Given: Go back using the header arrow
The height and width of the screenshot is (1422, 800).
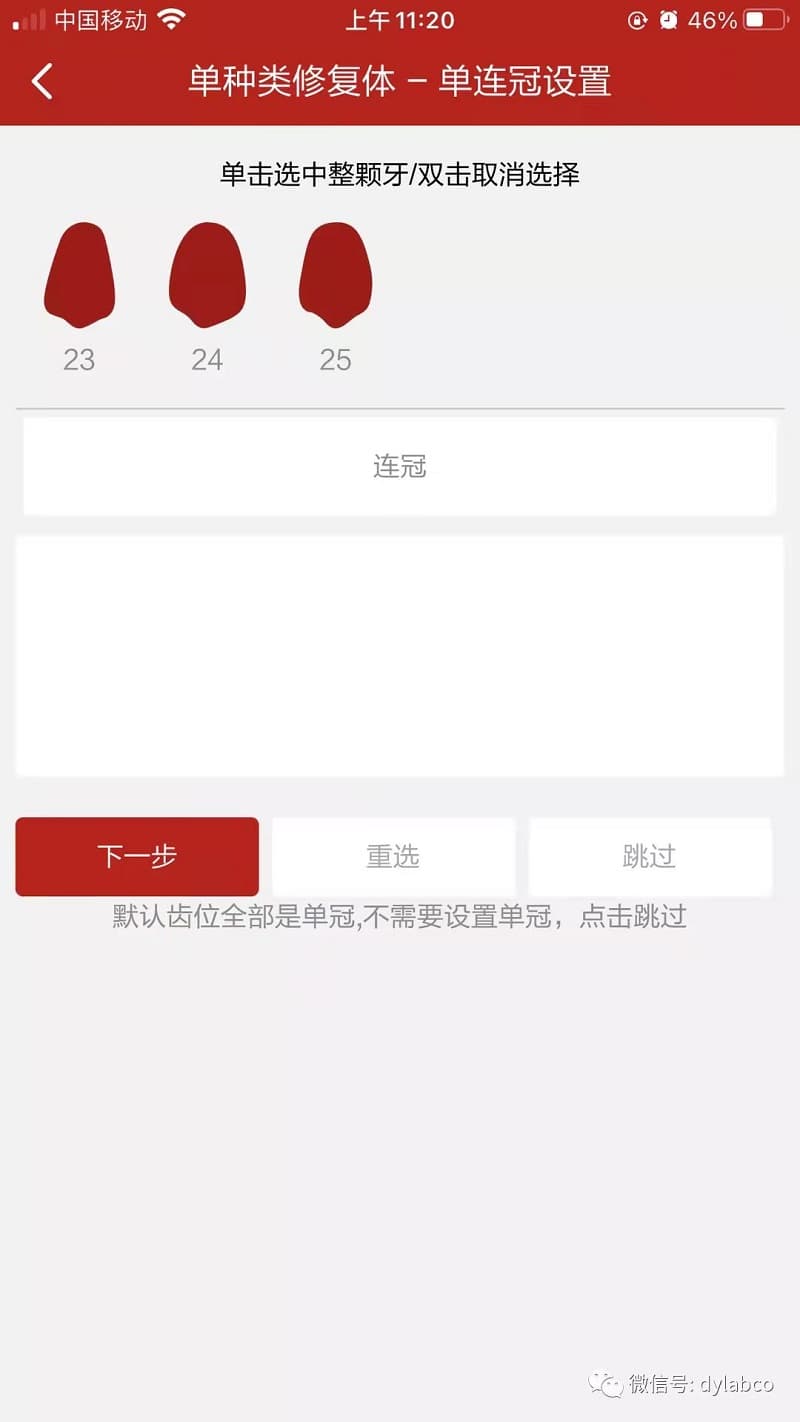Looking at the screenshot, I should pos(42,81).
